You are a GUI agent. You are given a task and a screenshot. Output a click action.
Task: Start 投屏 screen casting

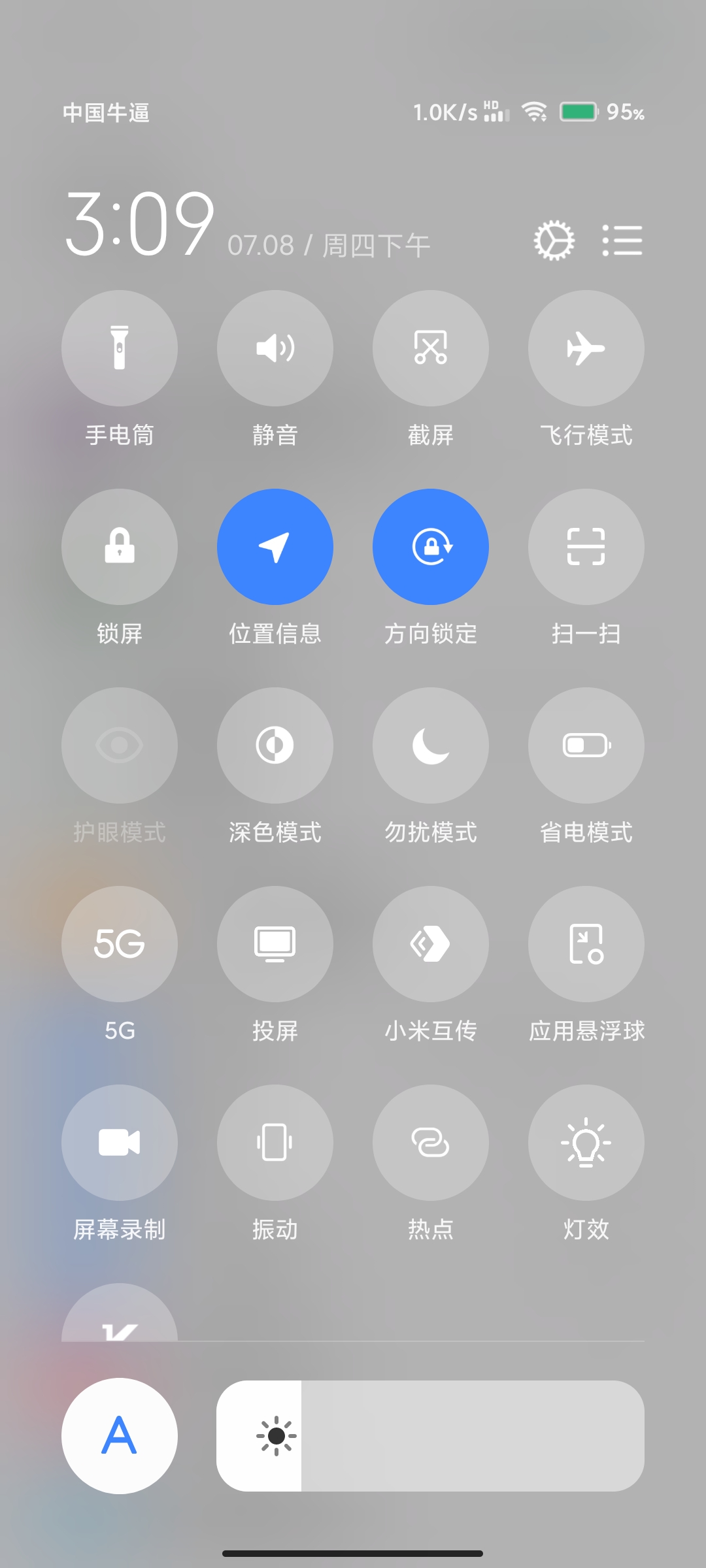pos(275,944)
